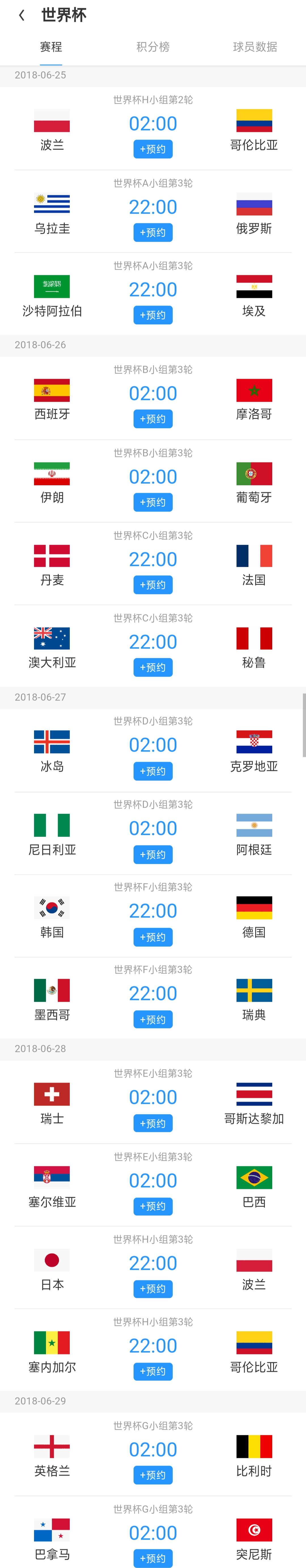The width and height of the screenshot is (306, 1568).
Task: Tap +预约 for 塞尔维亚 vs 巴西
Action: 153,1207
